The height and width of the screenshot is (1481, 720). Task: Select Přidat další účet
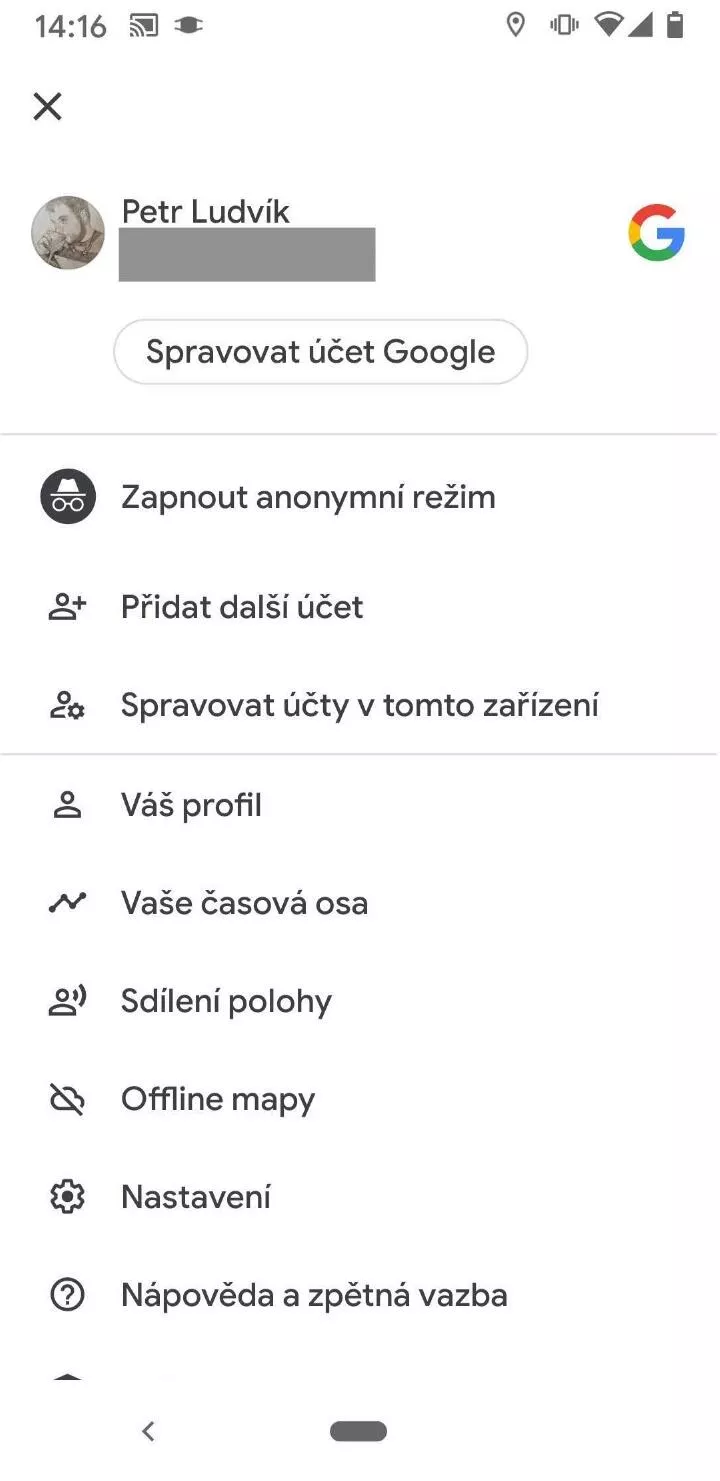click(x=360, y=607)
